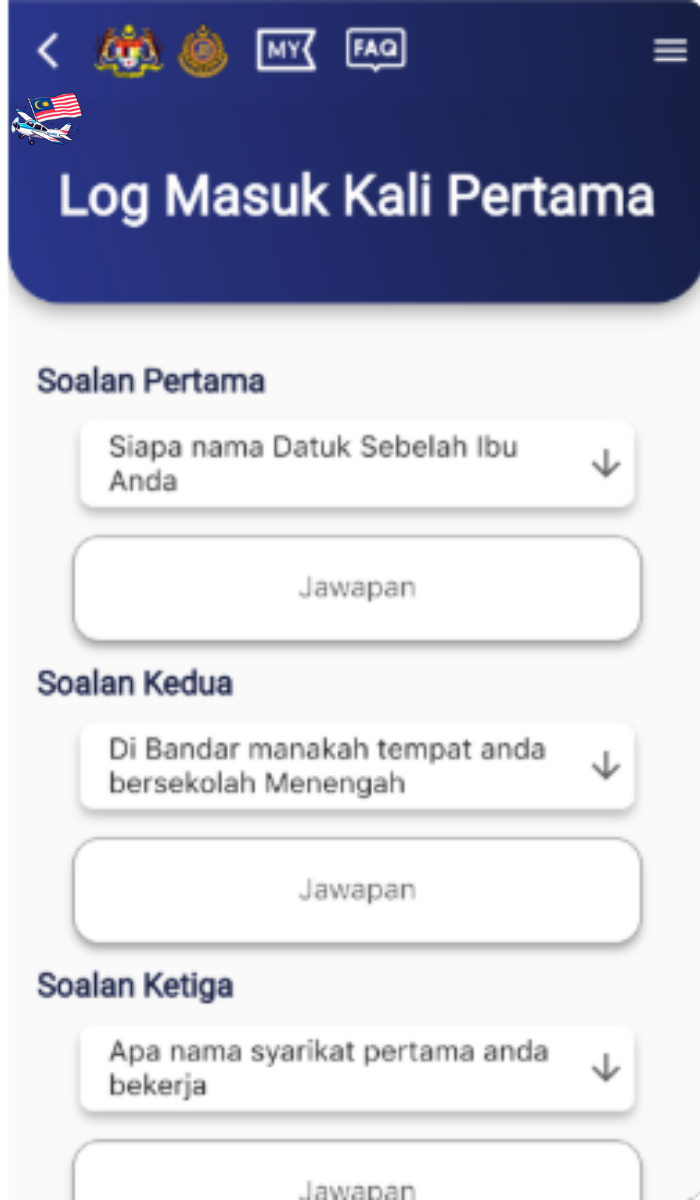
Task: Open the FAQ icon
Action: click(x=376, y=49)
